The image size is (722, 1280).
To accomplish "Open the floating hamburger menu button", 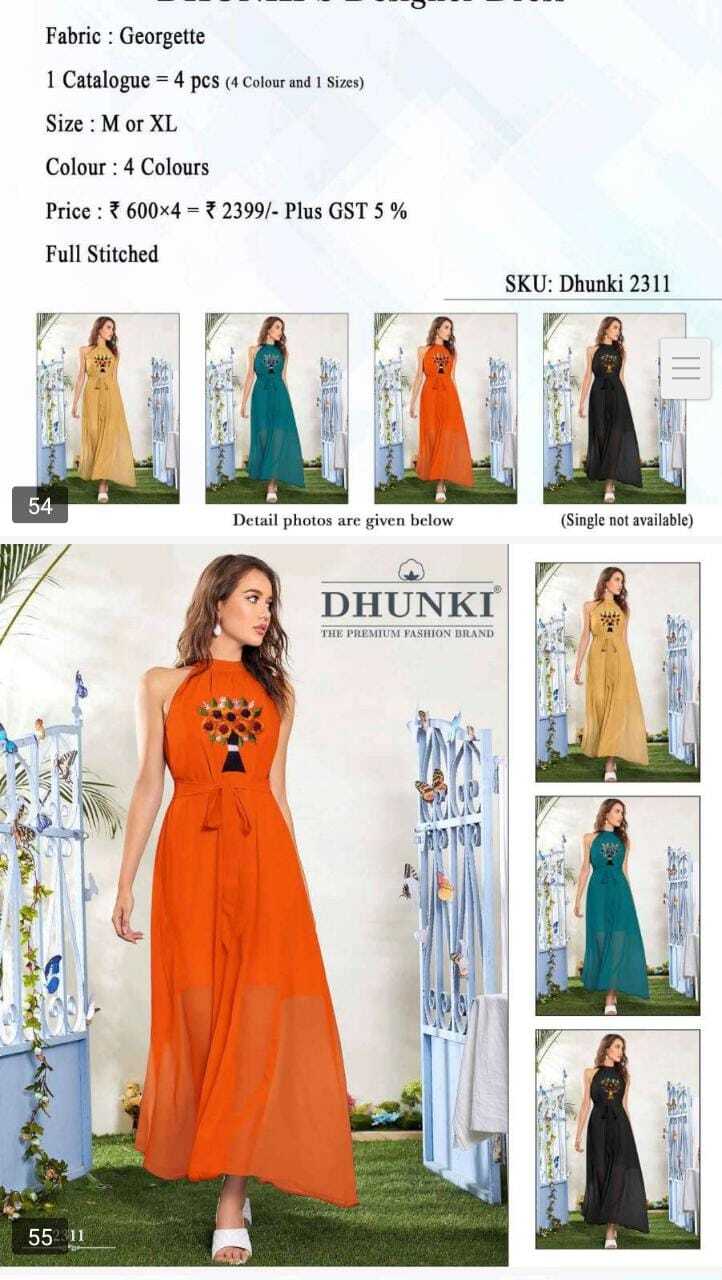I will [686, 369].
